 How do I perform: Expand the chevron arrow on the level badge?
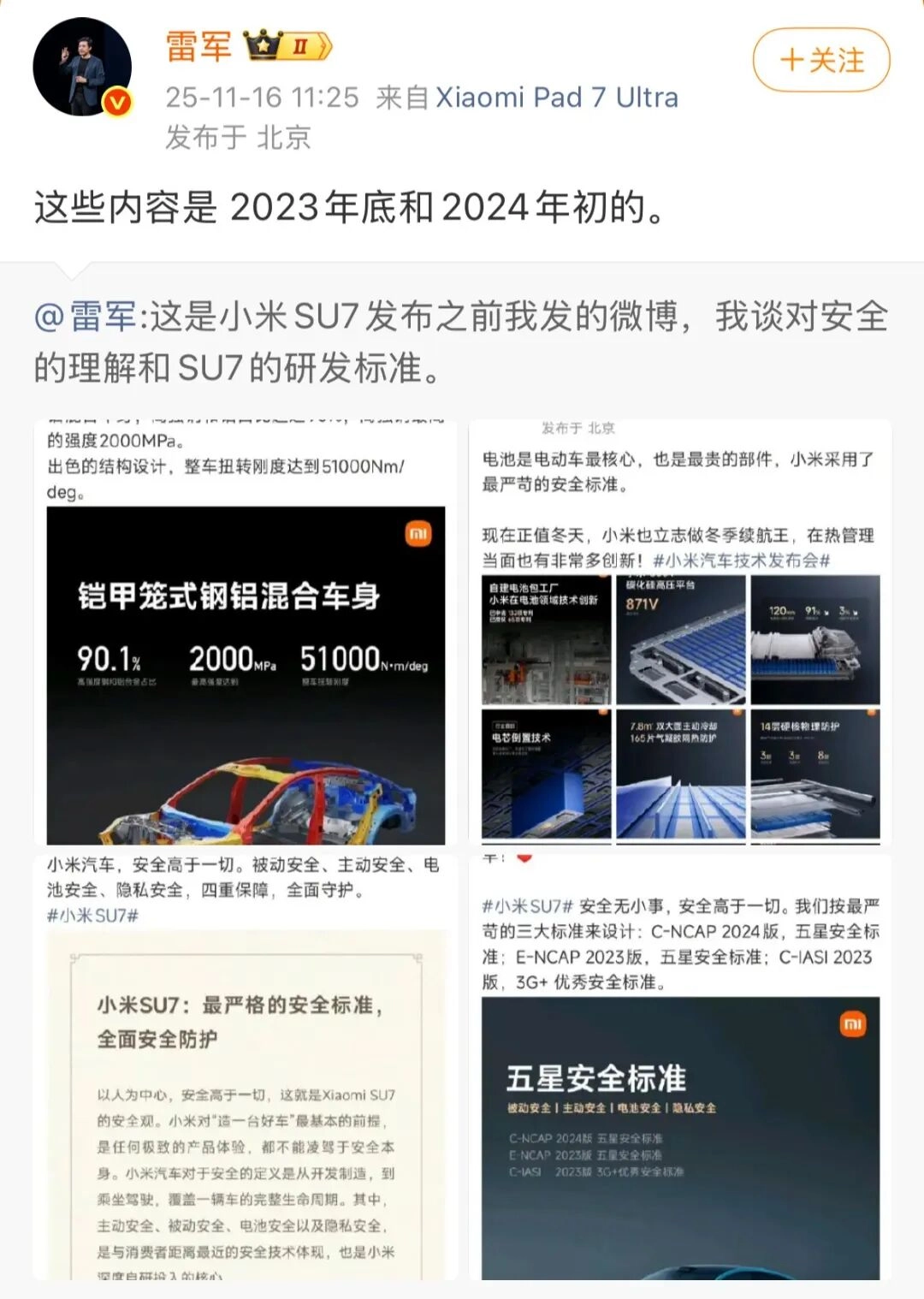(323, 44)
